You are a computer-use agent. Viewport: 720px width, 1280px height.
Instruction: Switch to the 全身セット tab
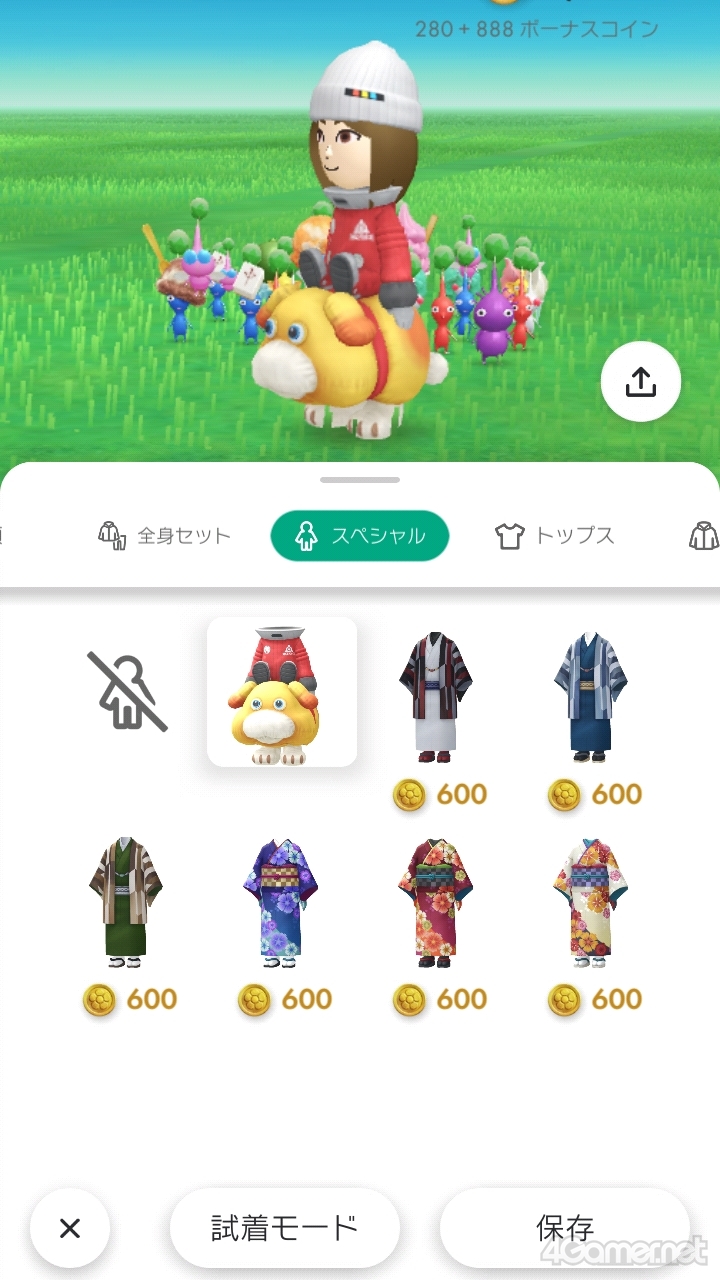pyautogui.click(x=164, y=536)
